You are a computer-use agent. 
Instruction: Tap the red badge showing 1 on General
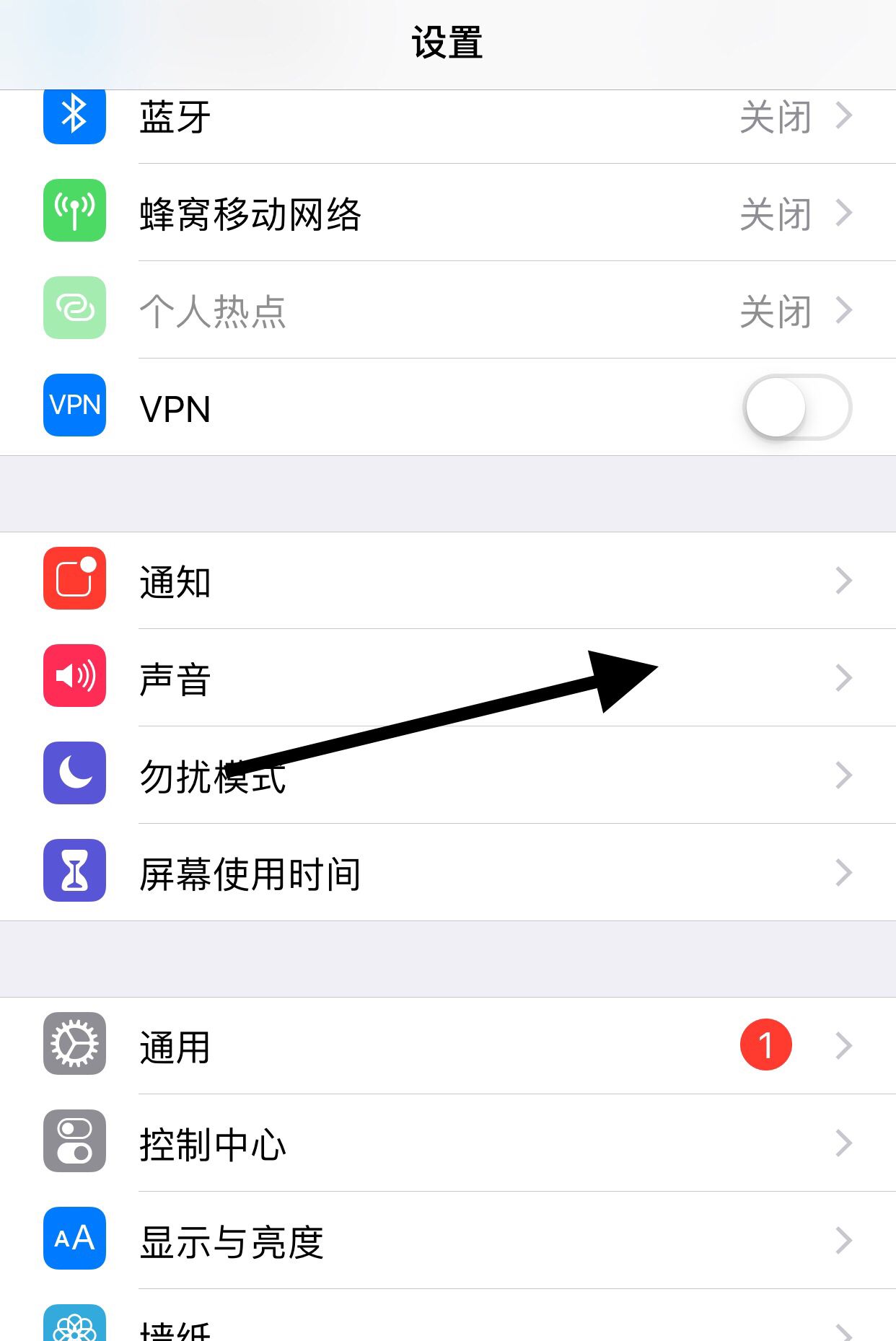(765, 1045)
